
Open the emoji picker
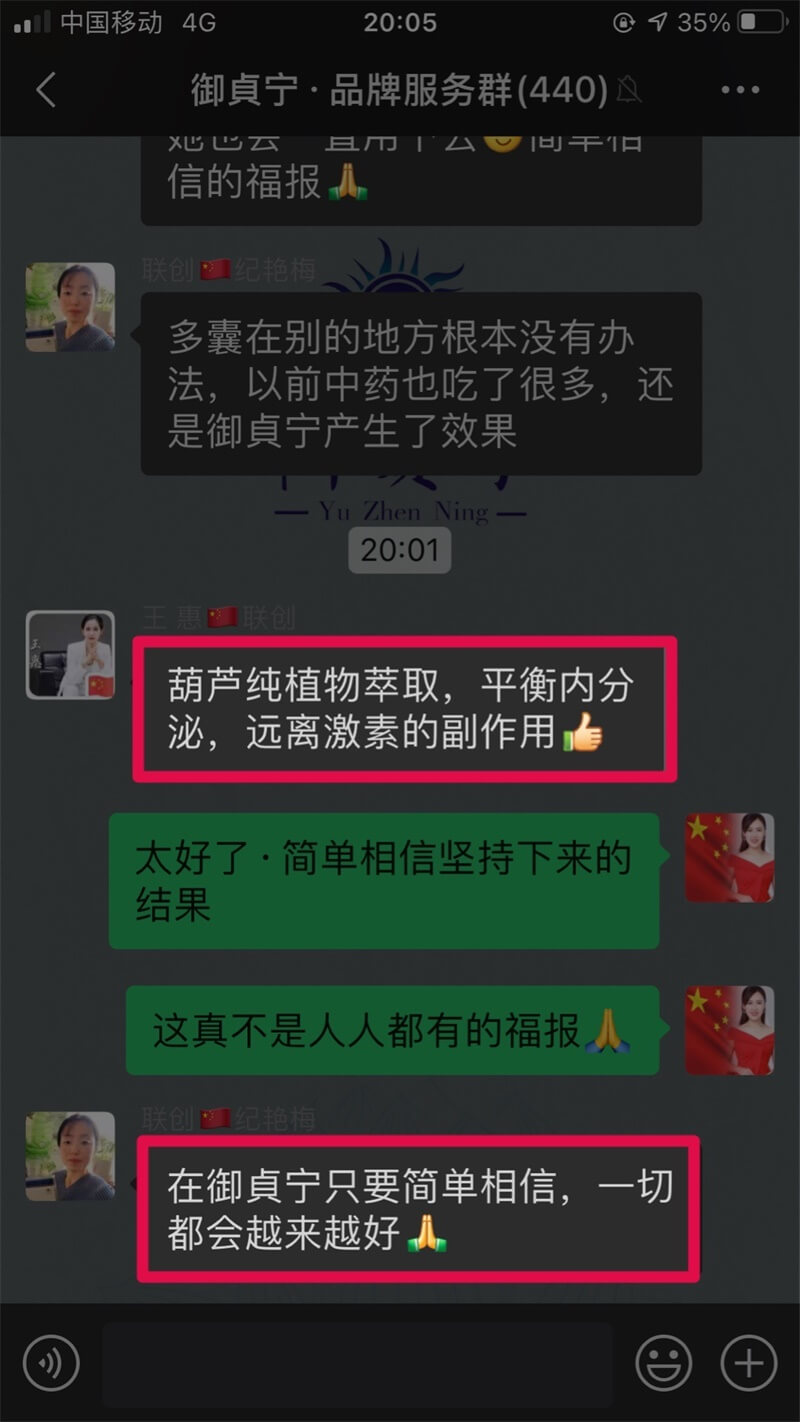(x=664, y=1362)
